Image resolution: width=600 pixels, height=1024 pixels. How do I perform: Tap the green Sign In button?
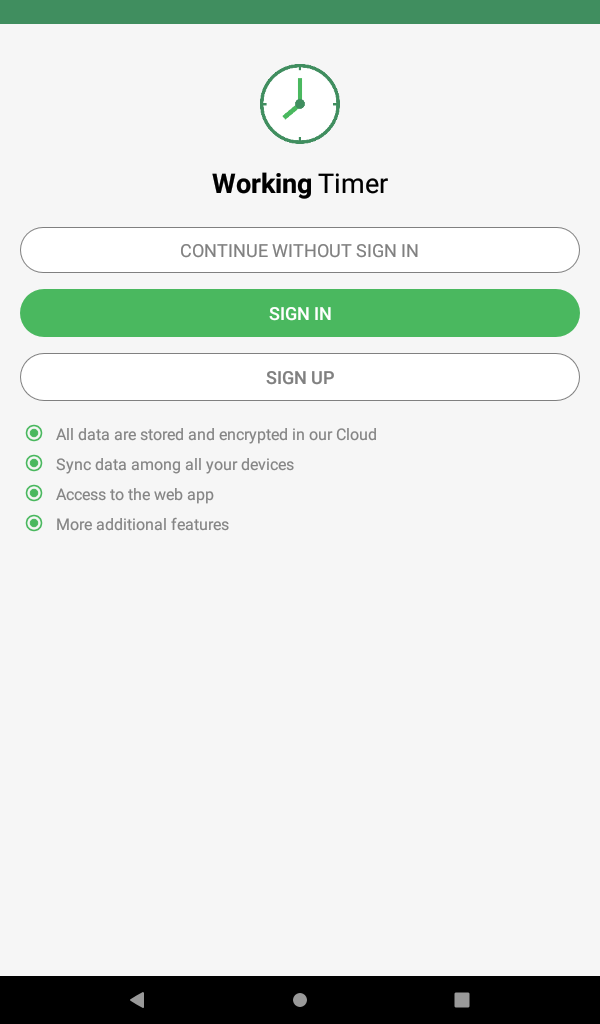[300, 313]
